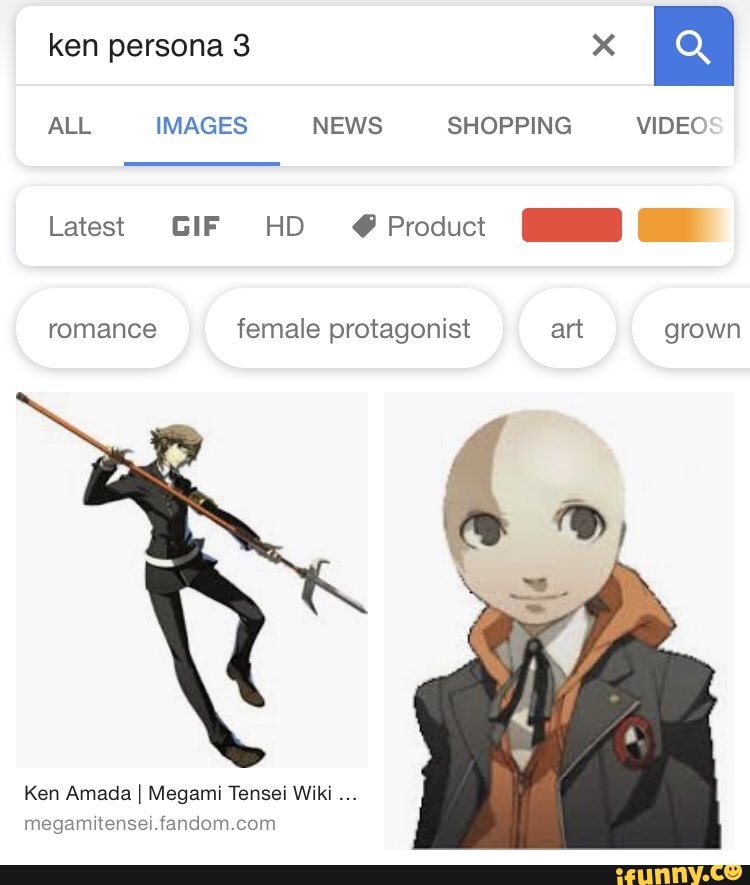Viewport: 750px width, 885px height.
Task: Filter results to GIF images
Action: (195, 227)
